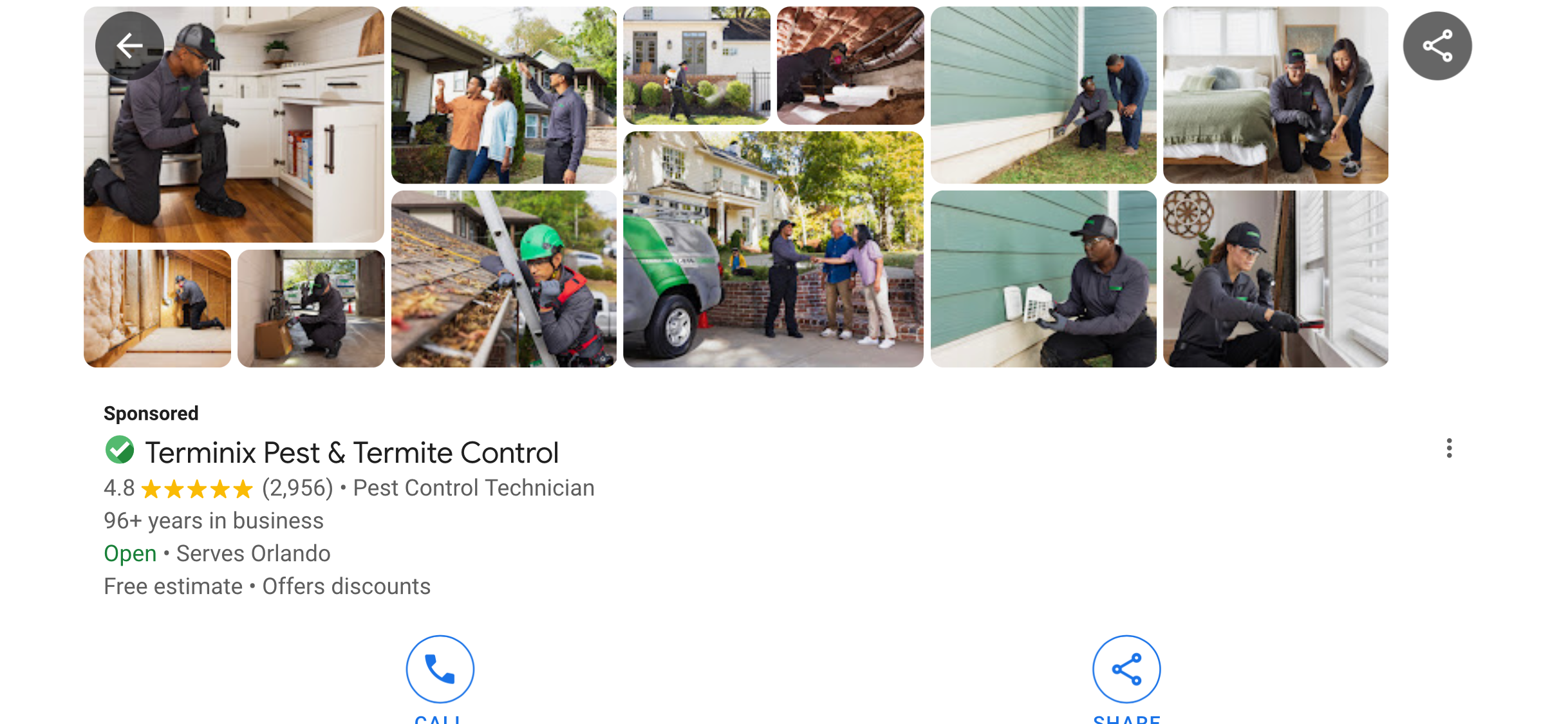Call Terminix Pest & Termite Control
The image size is (1568, 724).
tap(440, 669)
